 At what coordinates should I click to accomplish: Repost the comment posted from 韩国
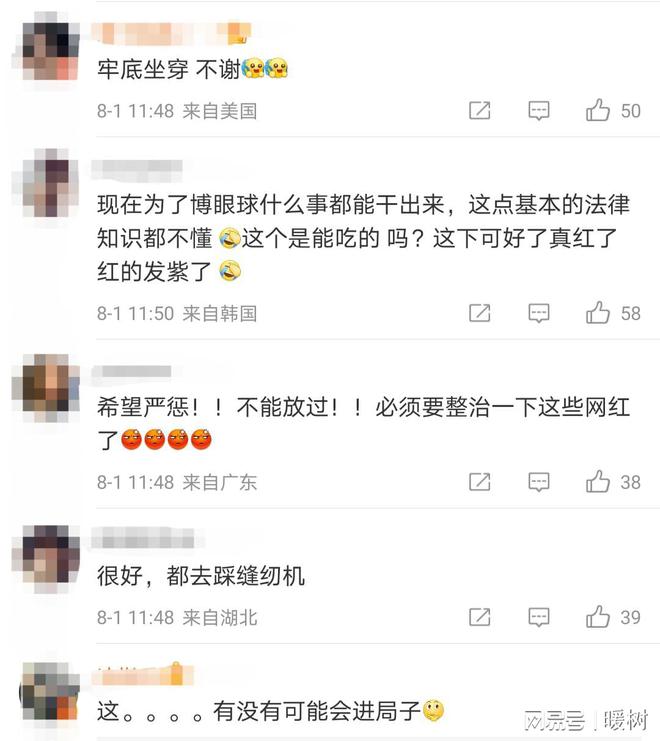tap(480, 313)
